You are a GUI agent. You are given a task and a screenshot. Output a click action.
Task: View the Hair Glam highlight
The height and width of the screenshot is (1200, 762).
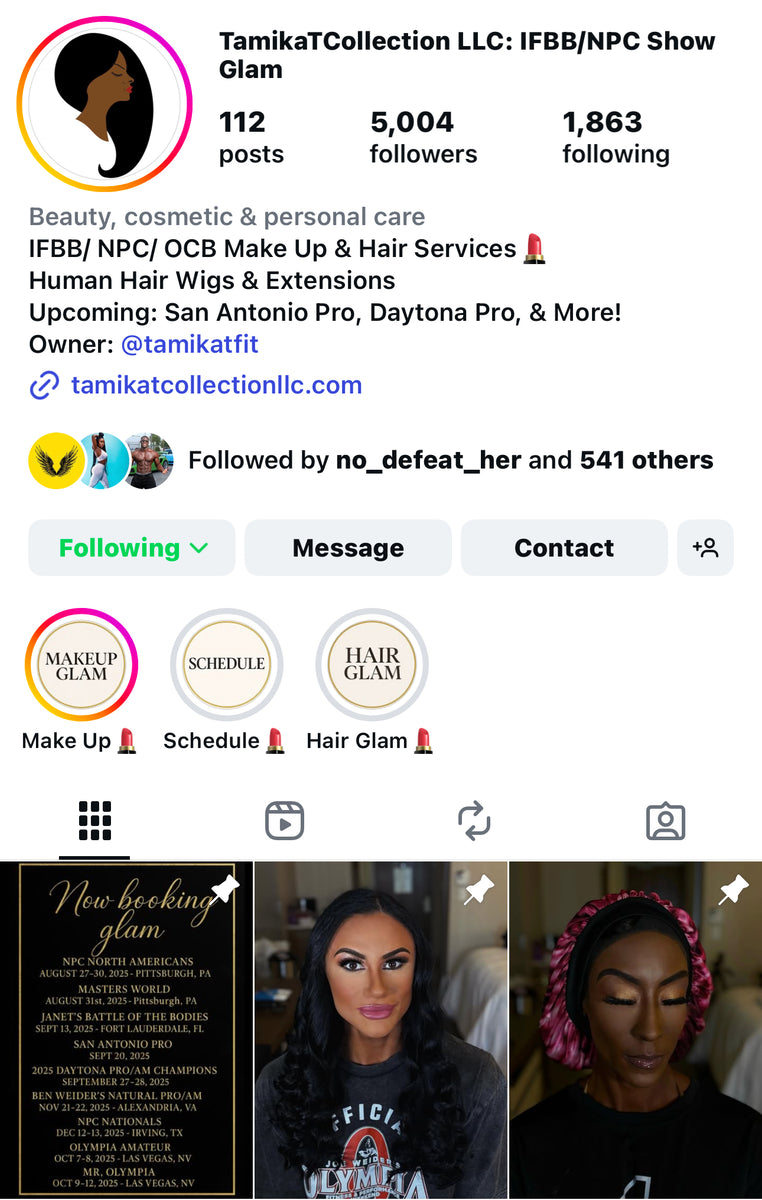(372, 665)
